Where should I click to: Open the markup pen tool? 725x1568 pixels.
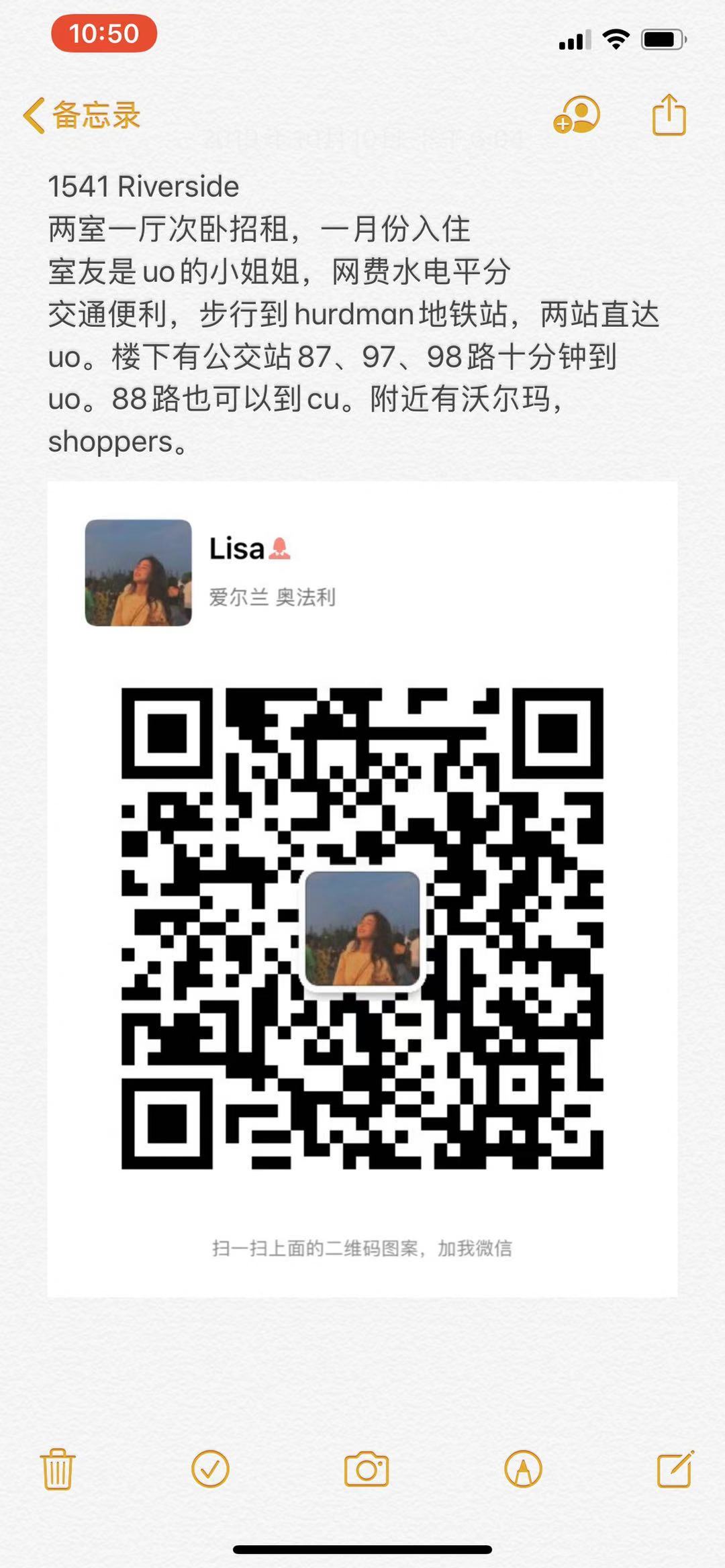[523, 1469]
